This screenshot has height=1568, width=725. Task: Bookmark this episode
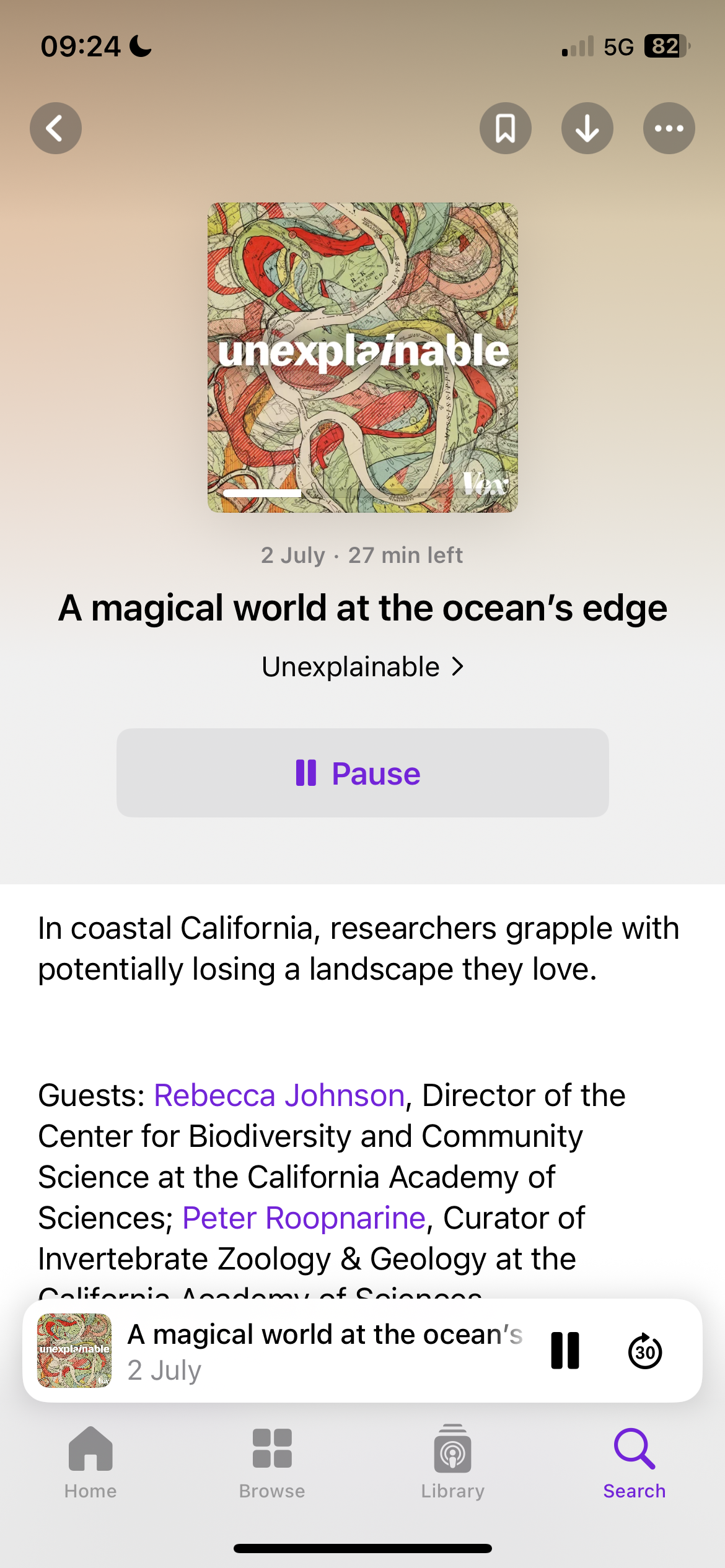(x=505, y=128)
